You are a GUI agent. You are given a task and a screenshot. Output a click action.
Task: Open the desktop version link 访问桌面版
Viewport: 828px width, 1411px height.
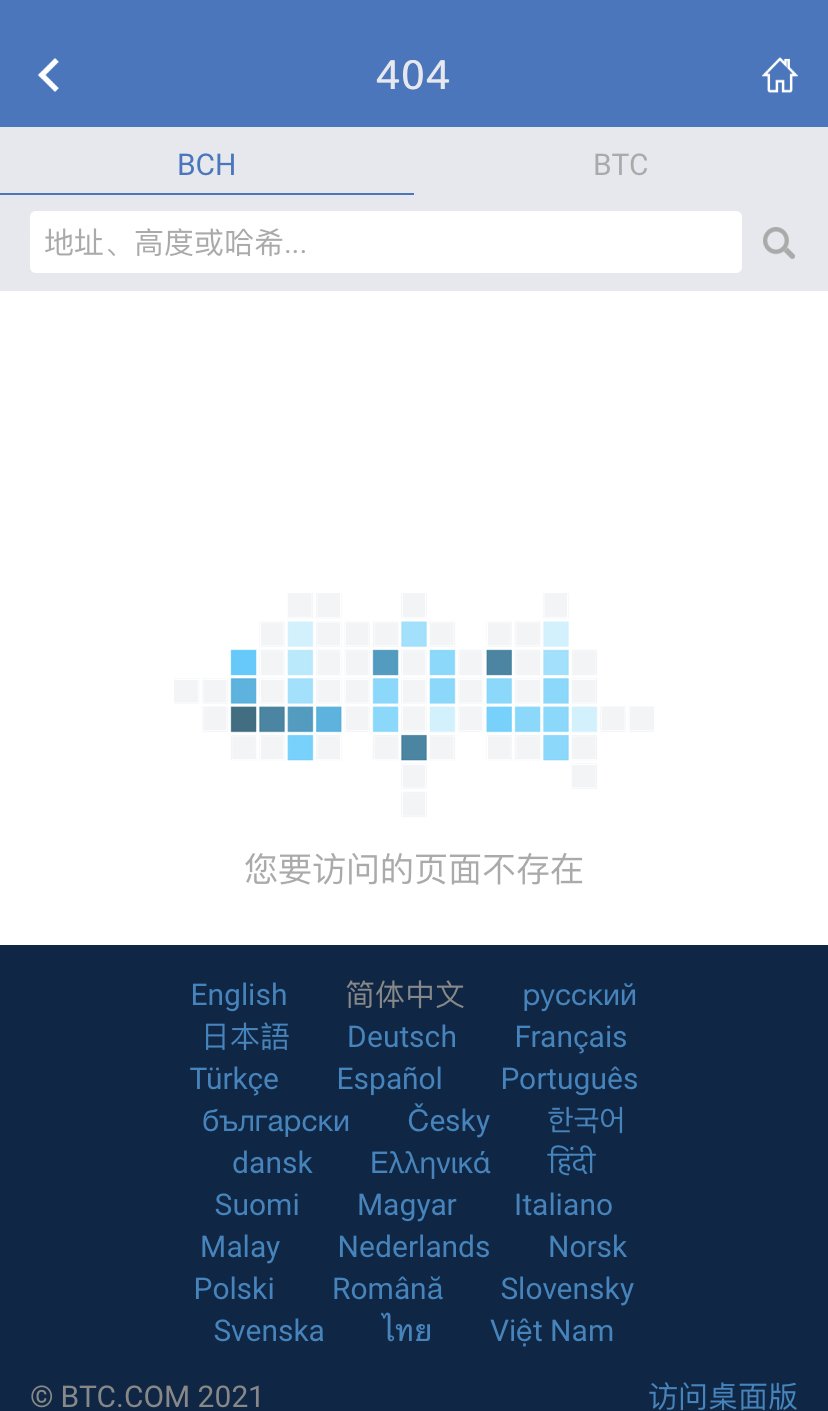tap(723, 1396)
